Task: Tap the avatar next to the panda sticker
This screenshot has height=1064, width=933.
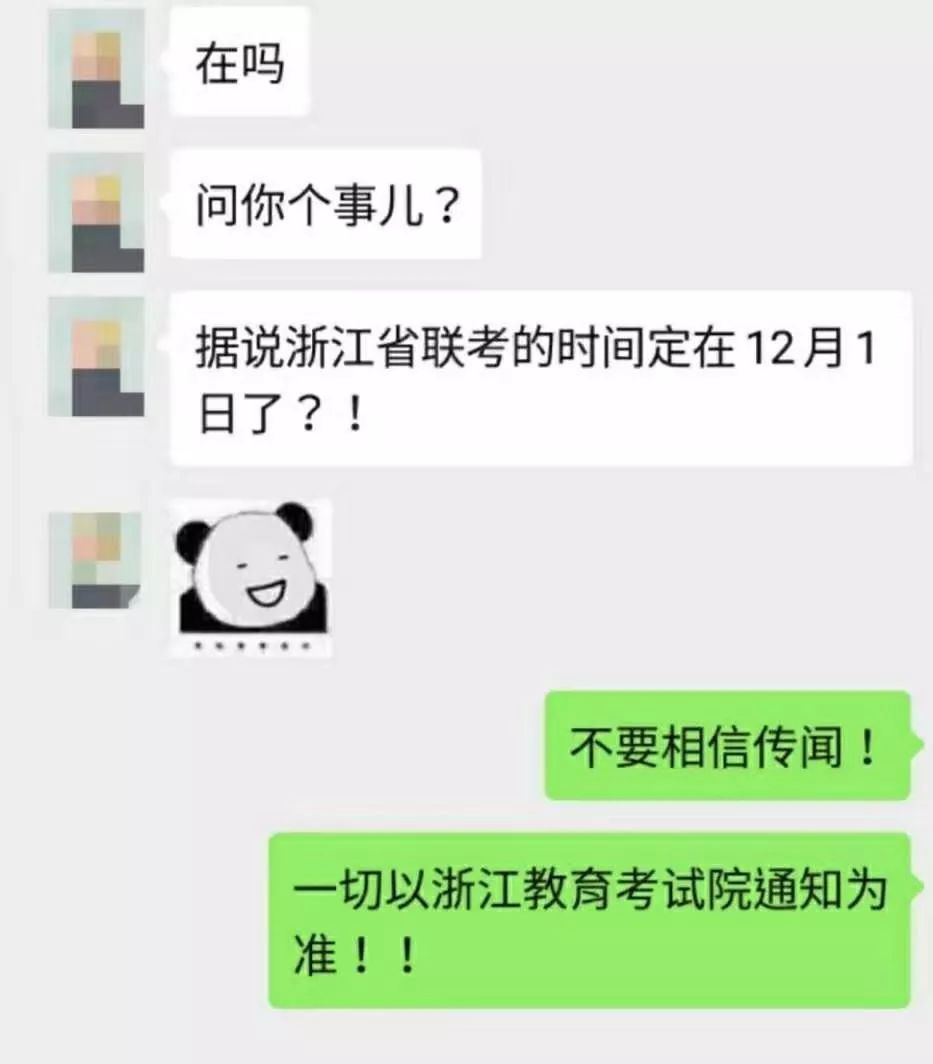Action: [96, 561]
